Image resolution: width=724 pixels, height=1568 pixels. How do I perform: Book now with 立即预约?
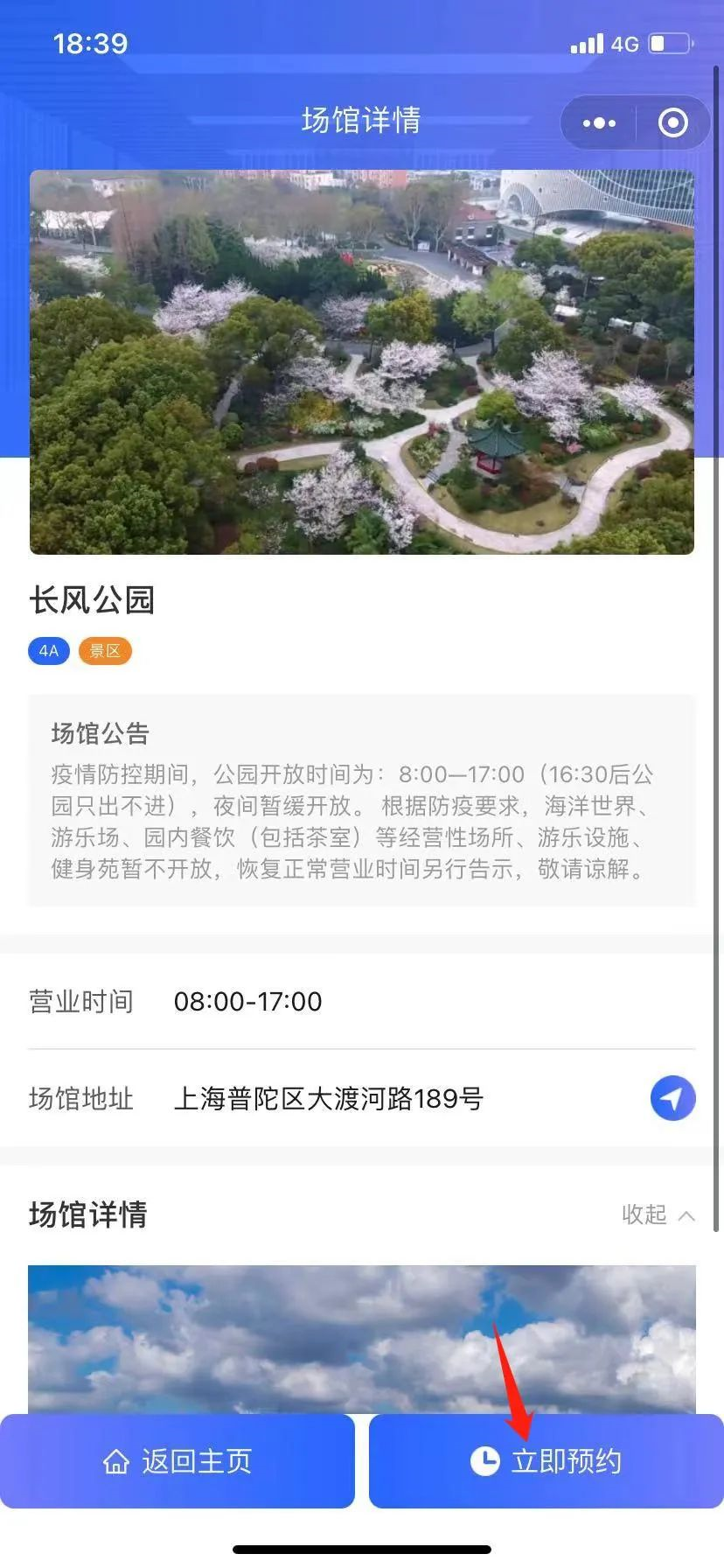coord(546,1461)
